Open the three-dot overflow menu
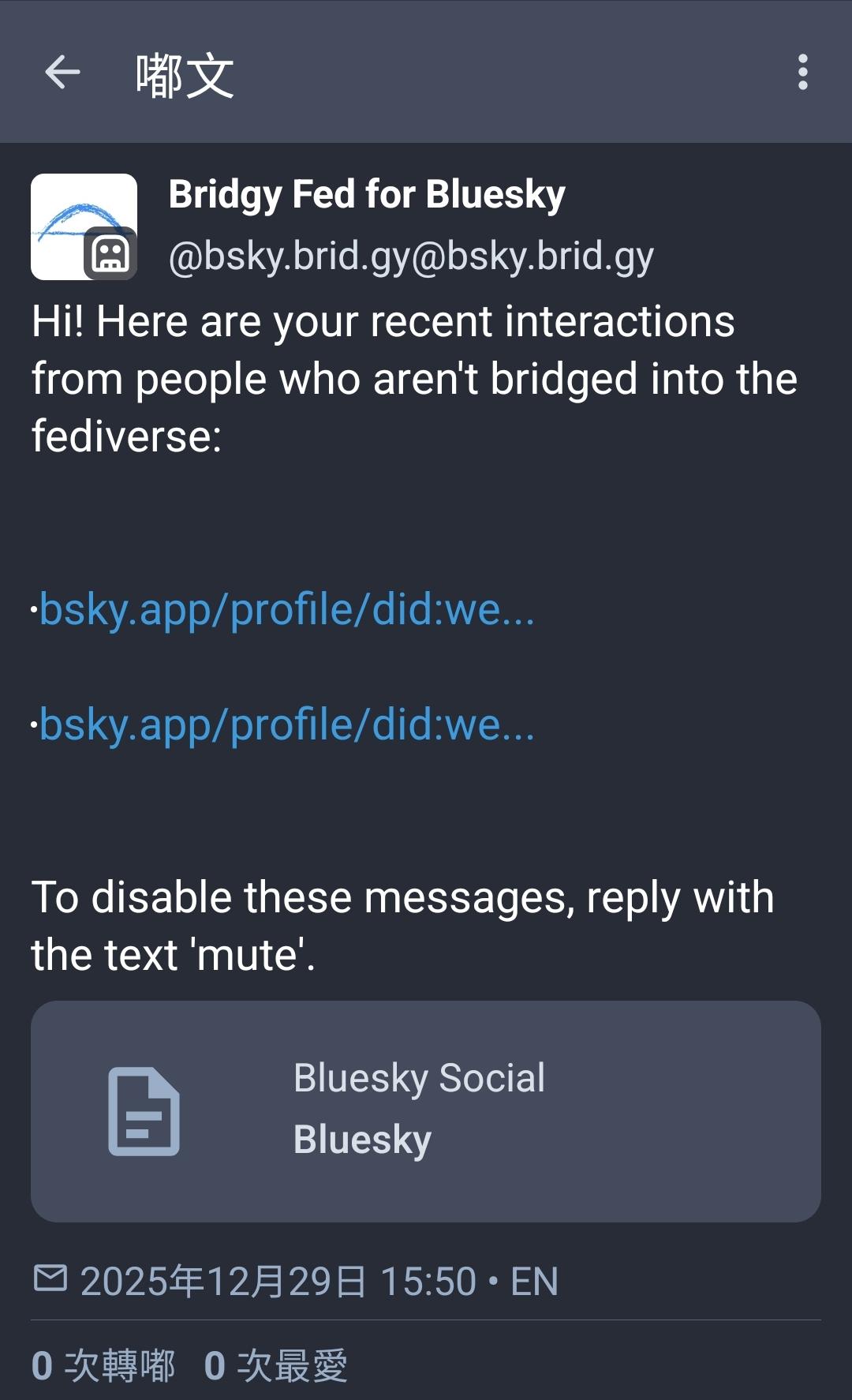The height and width of the screenshot is (1400, 852). click(x=802, y=73)
